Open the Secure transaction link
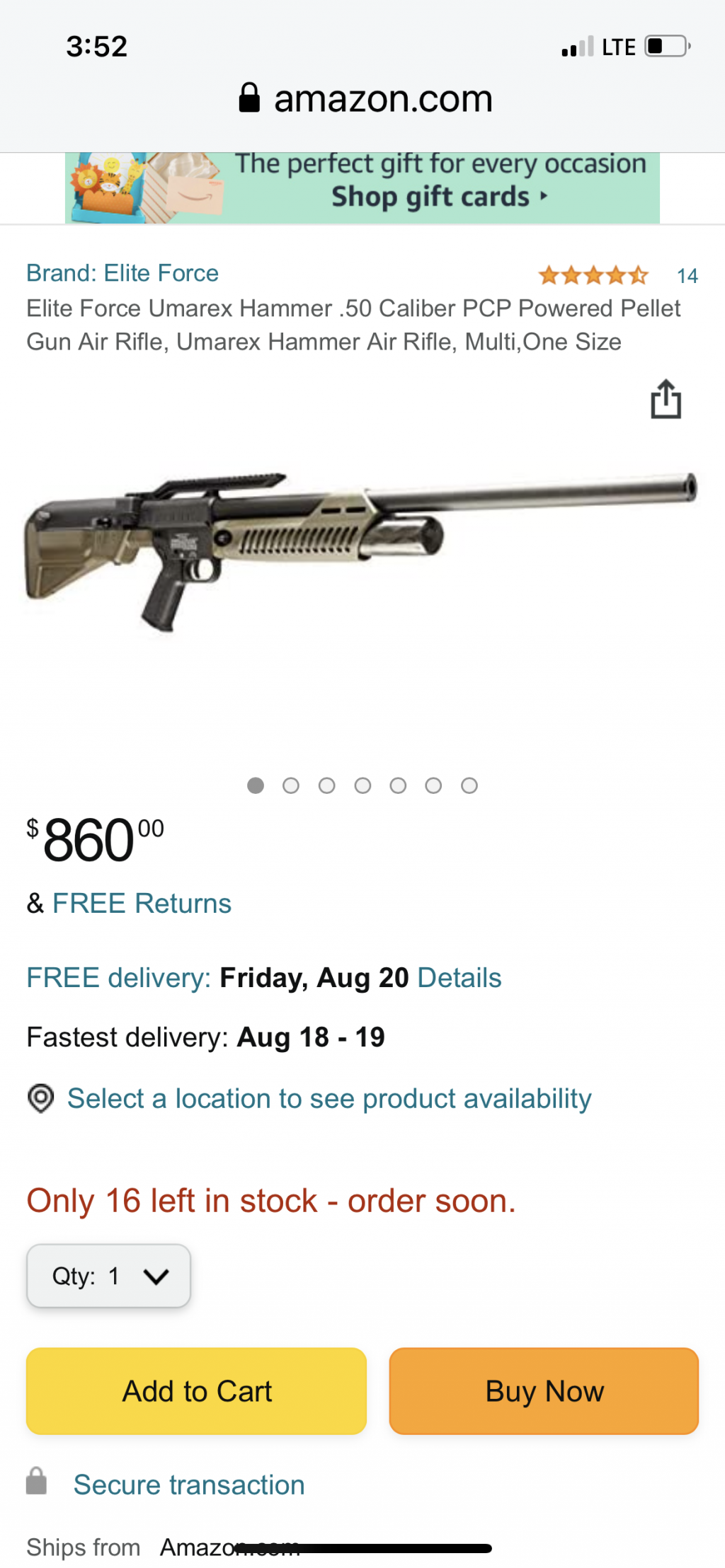The width and height of the screenshot is (725, 1568). [189, 1485]
